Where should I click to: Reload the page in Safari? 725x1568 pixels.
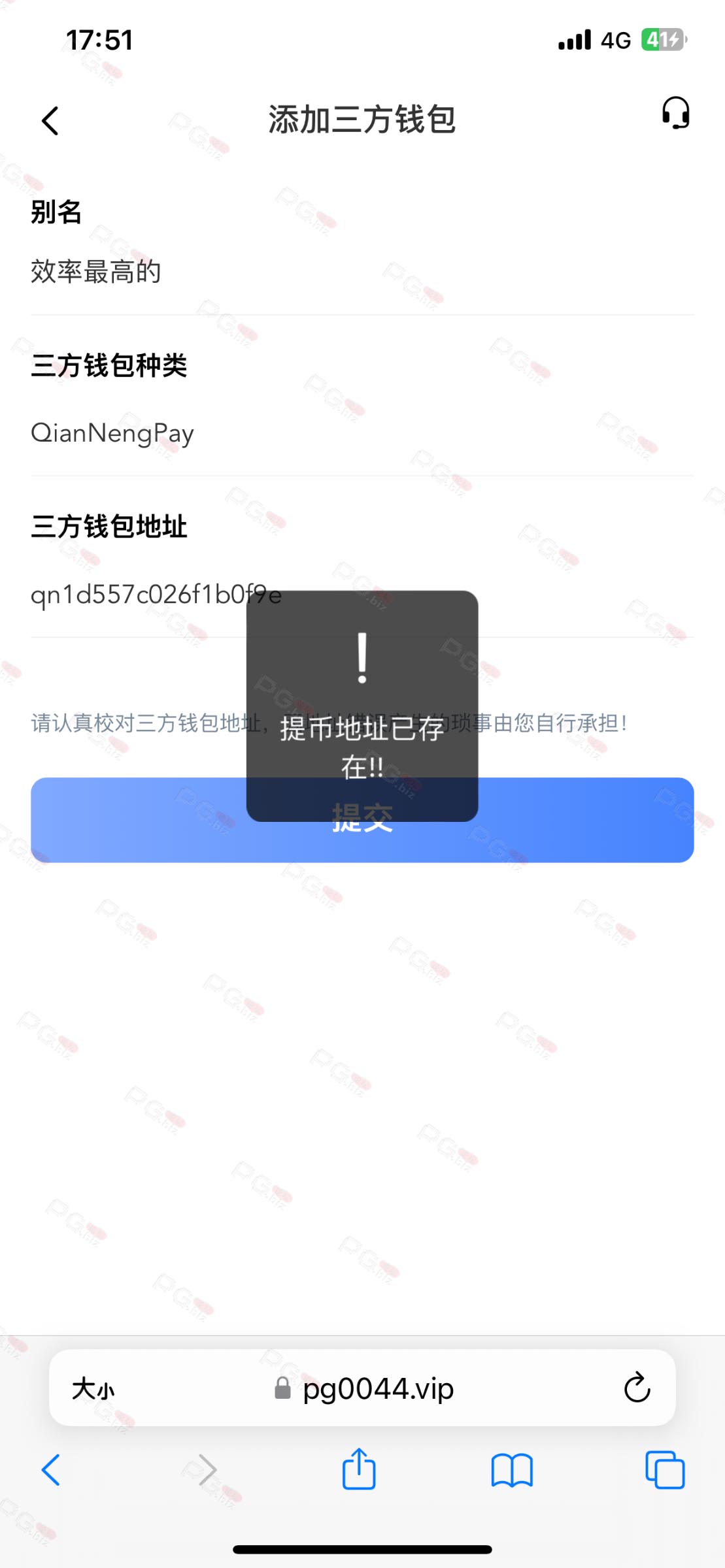coord(637,1388)
